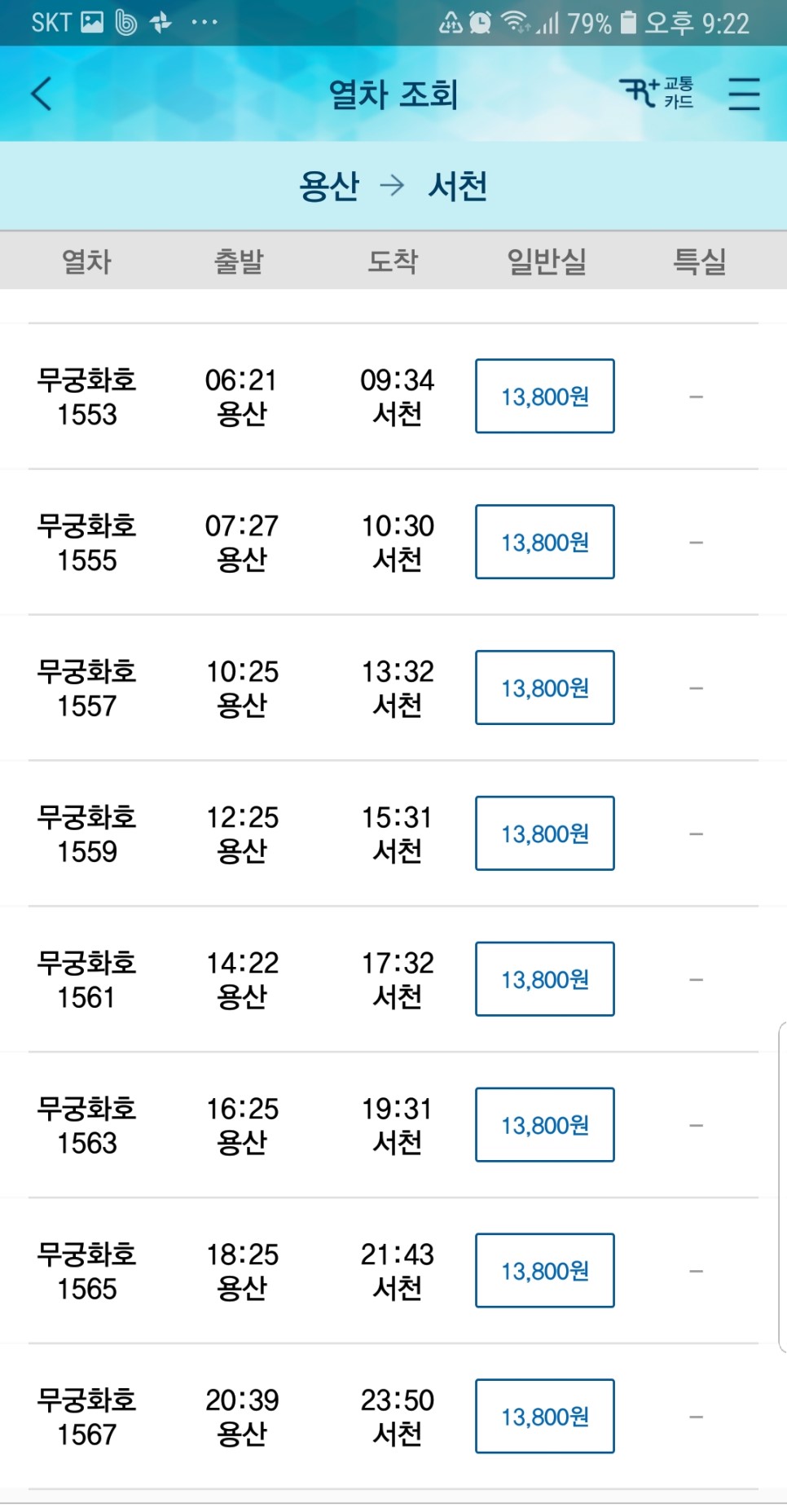This screenshot has width=787, height=1512.
Task: Go back with the arrow icon
Action: point(42,94)
